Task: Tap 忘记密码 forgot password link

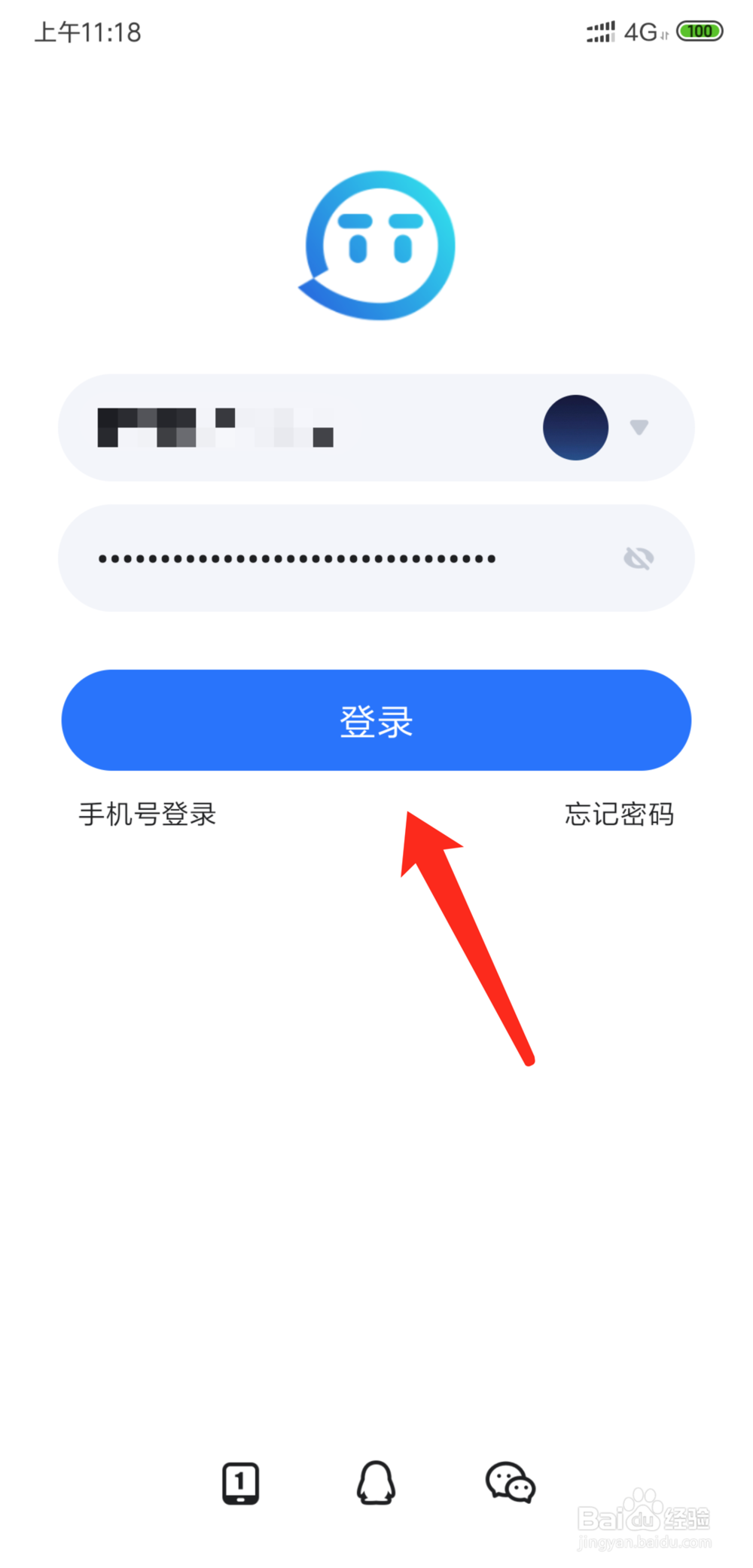Action: point(619,815)
